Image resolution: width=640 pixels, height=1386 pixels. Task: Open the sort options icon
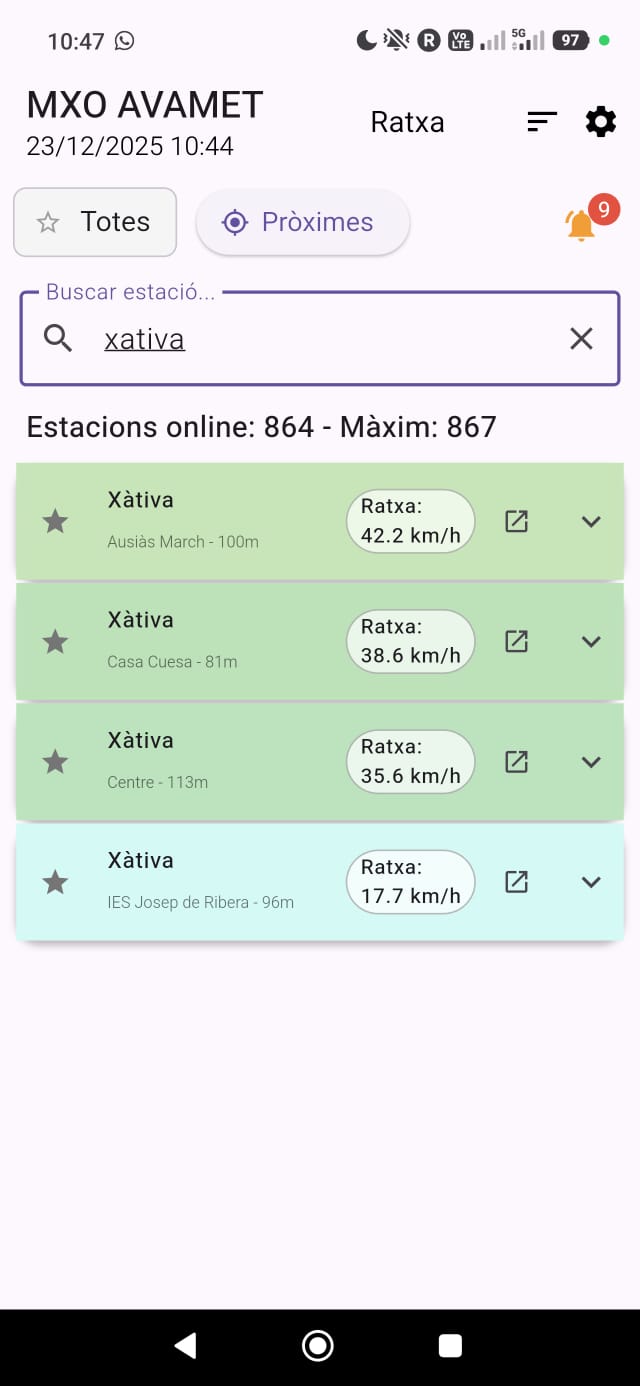[x=541, y=122]
